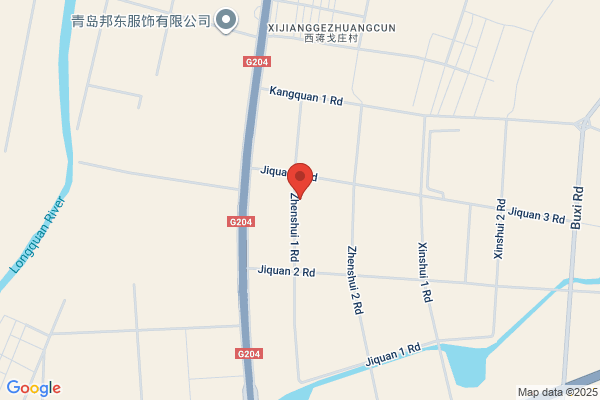Tap the red location pin on Zhenshui 1 Rd
This screenshot has width=600, height=400.
pos(300,181)
